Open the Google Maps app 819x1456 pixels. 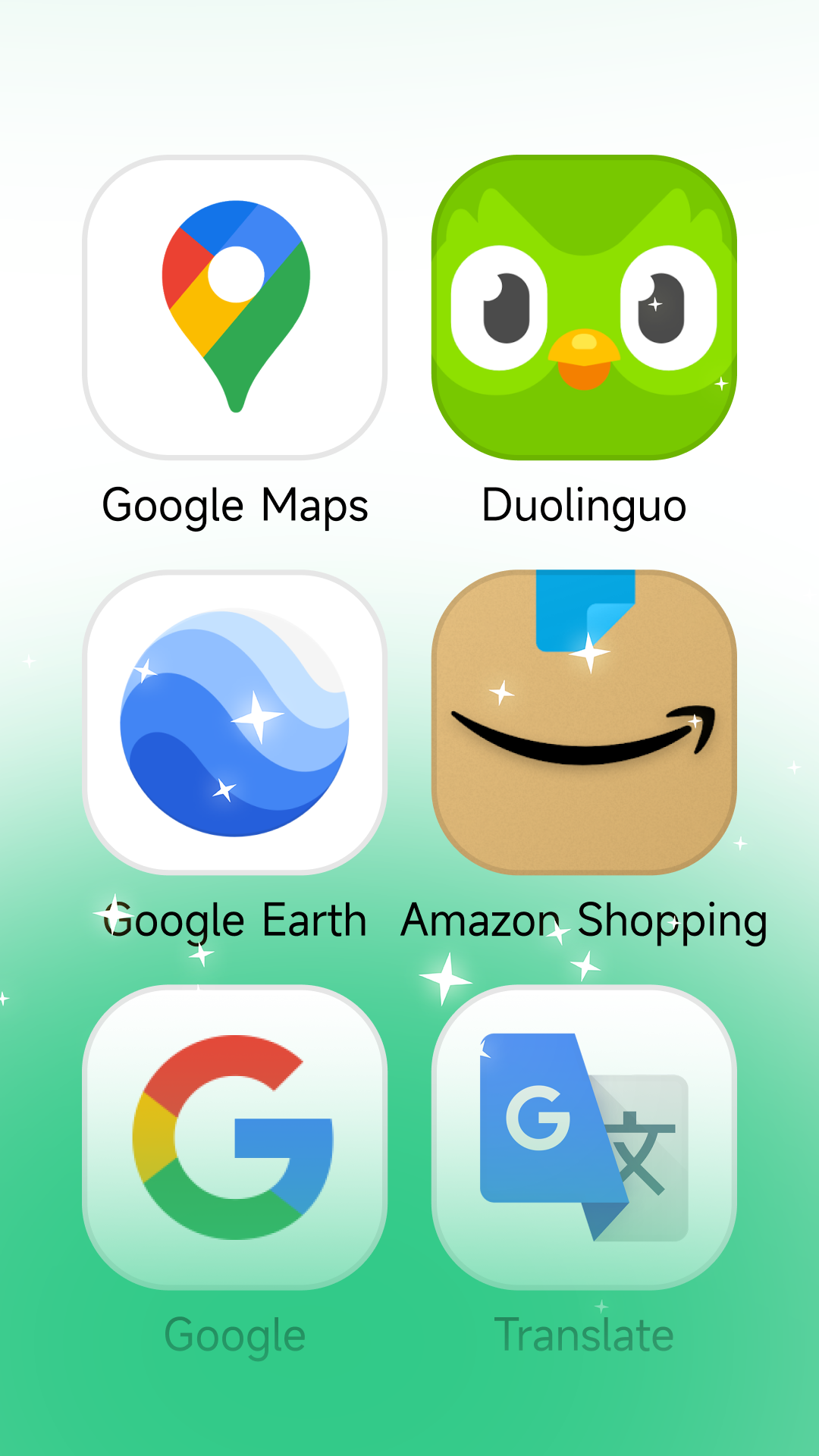click(x=235, y=307)
